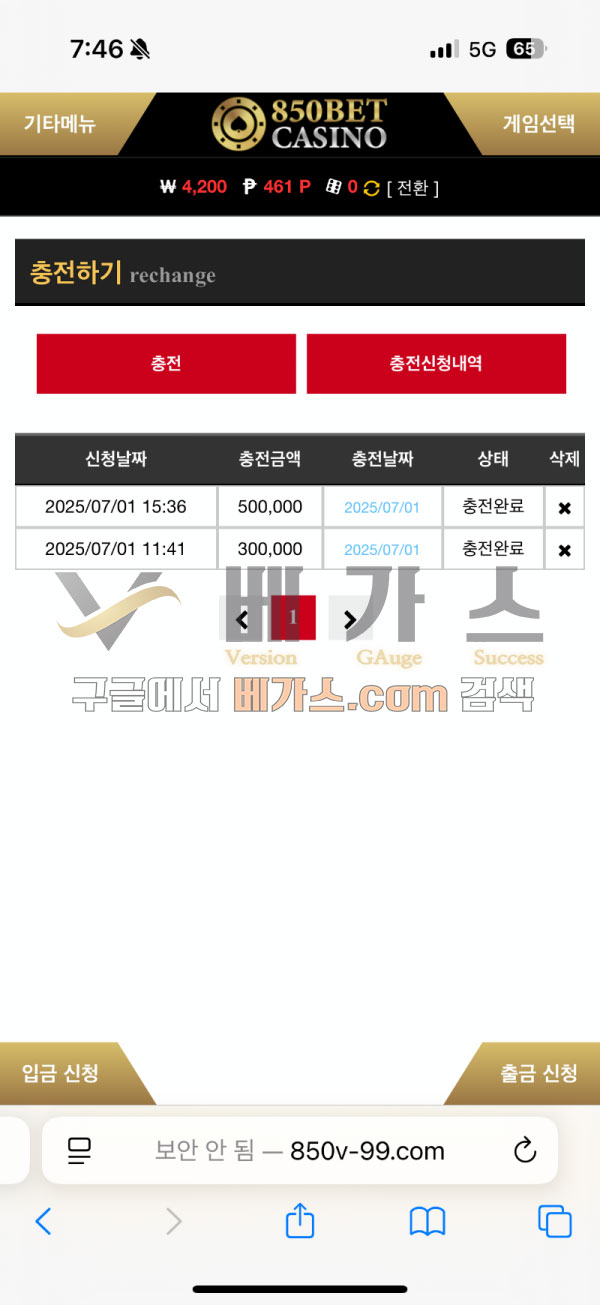This screenshot has height=1305, width=600.
Task: Refresh the balance with the yellow arrows
Action: tap(371, 187)
